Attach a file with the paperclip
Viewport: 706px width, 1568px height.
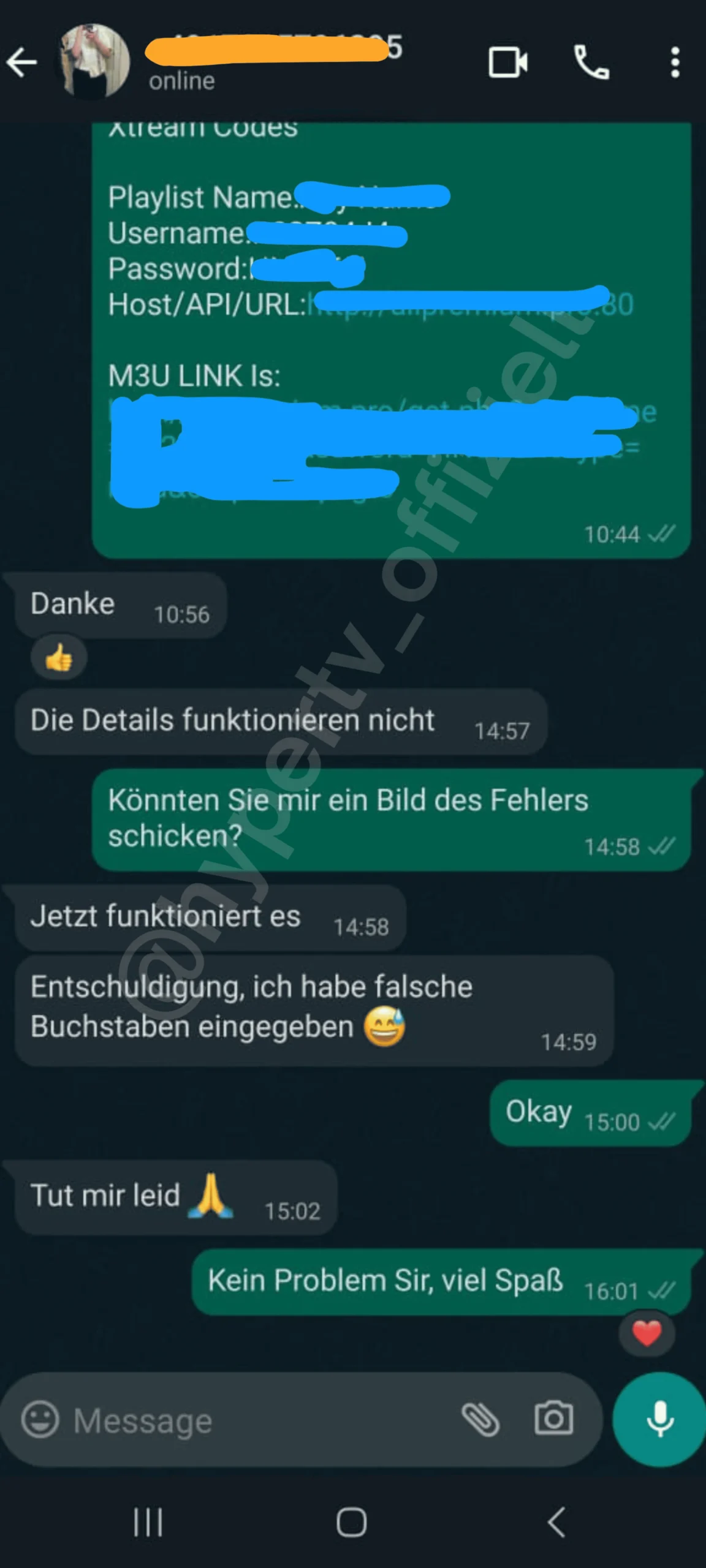click(x=480, y=1419)
